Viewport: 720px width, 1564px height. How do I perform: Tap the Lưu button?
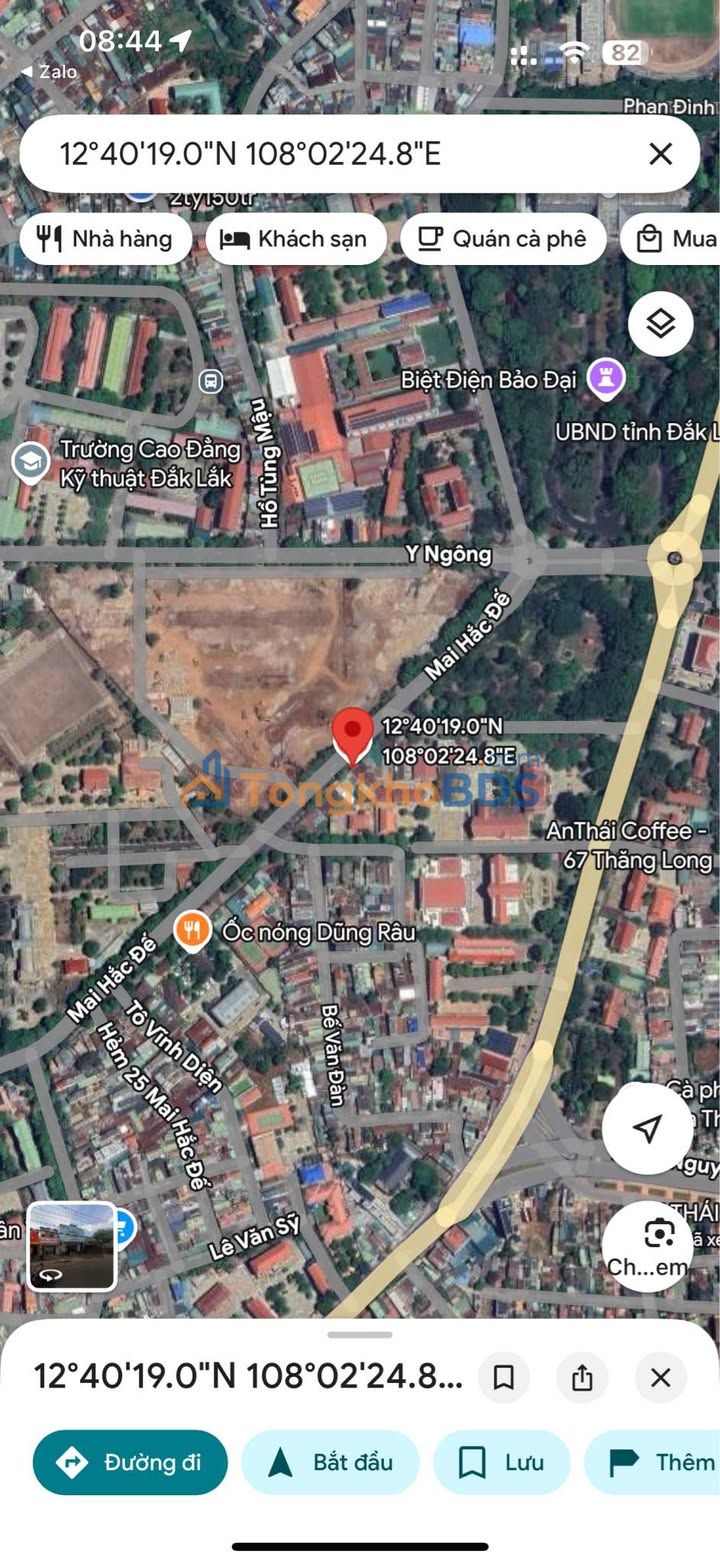coord(501,1462)
